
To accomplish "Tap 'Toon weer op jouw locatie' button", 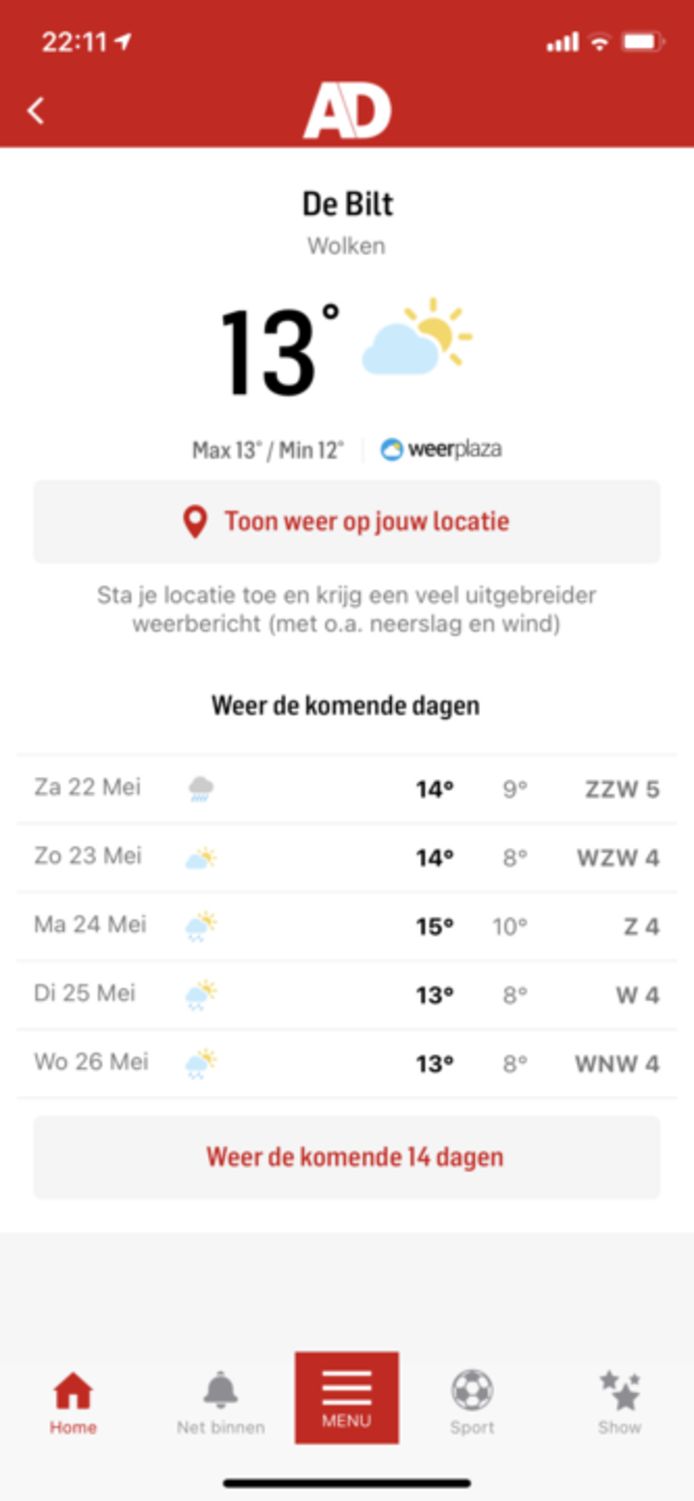I will pyautogui.click(x=347, y=522).
